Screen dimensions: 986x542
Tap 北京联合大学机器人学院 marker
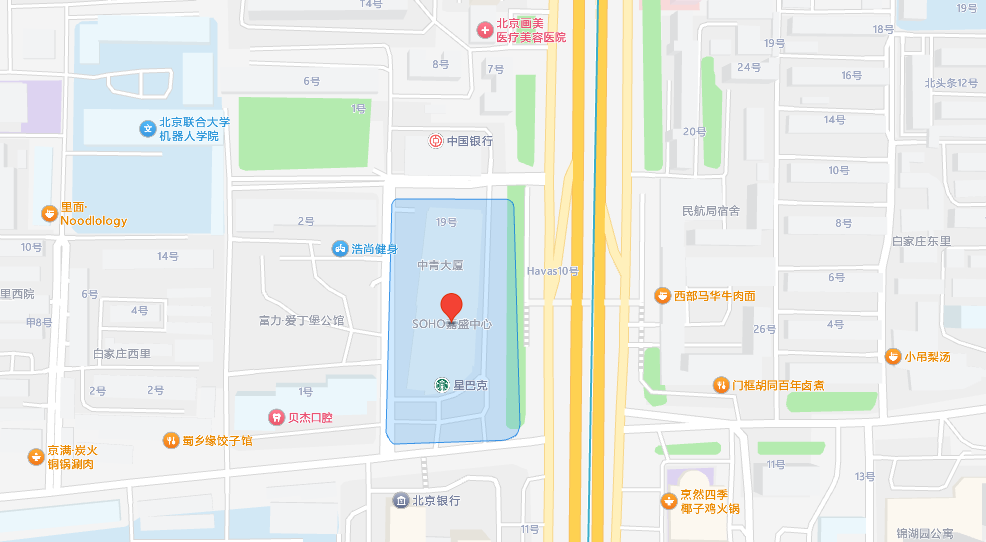point(147,128)
